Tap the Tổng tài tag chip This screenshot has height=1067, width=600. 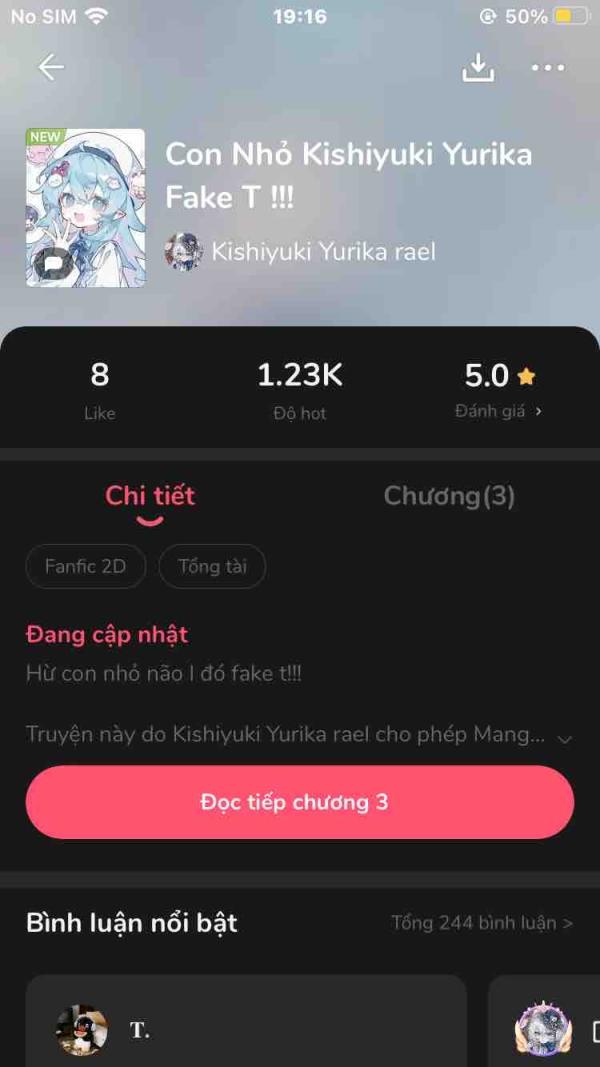212,566
